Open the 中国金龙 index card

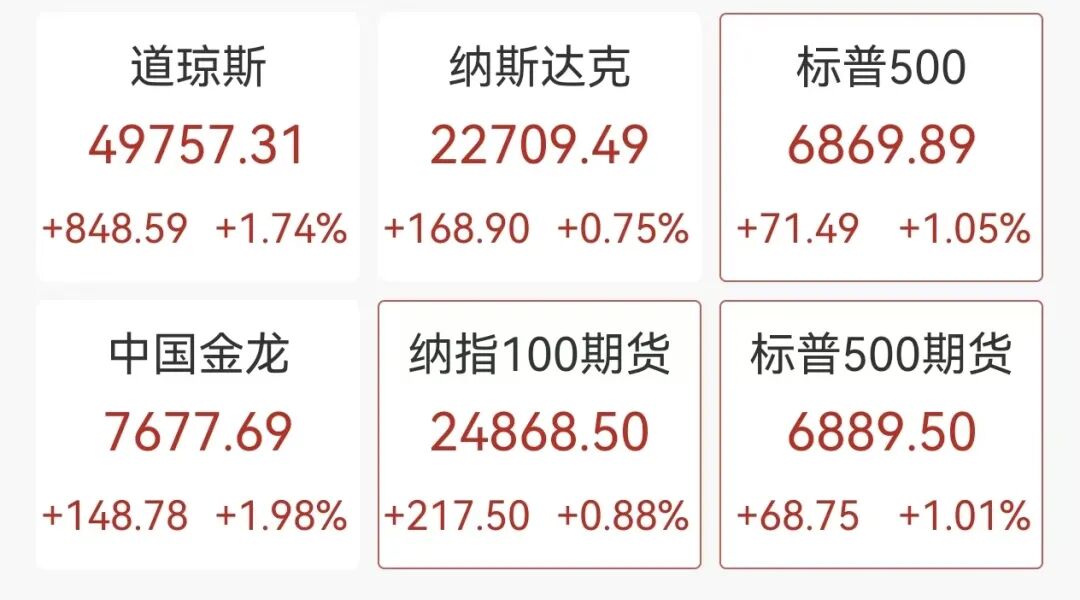[197, 434]
